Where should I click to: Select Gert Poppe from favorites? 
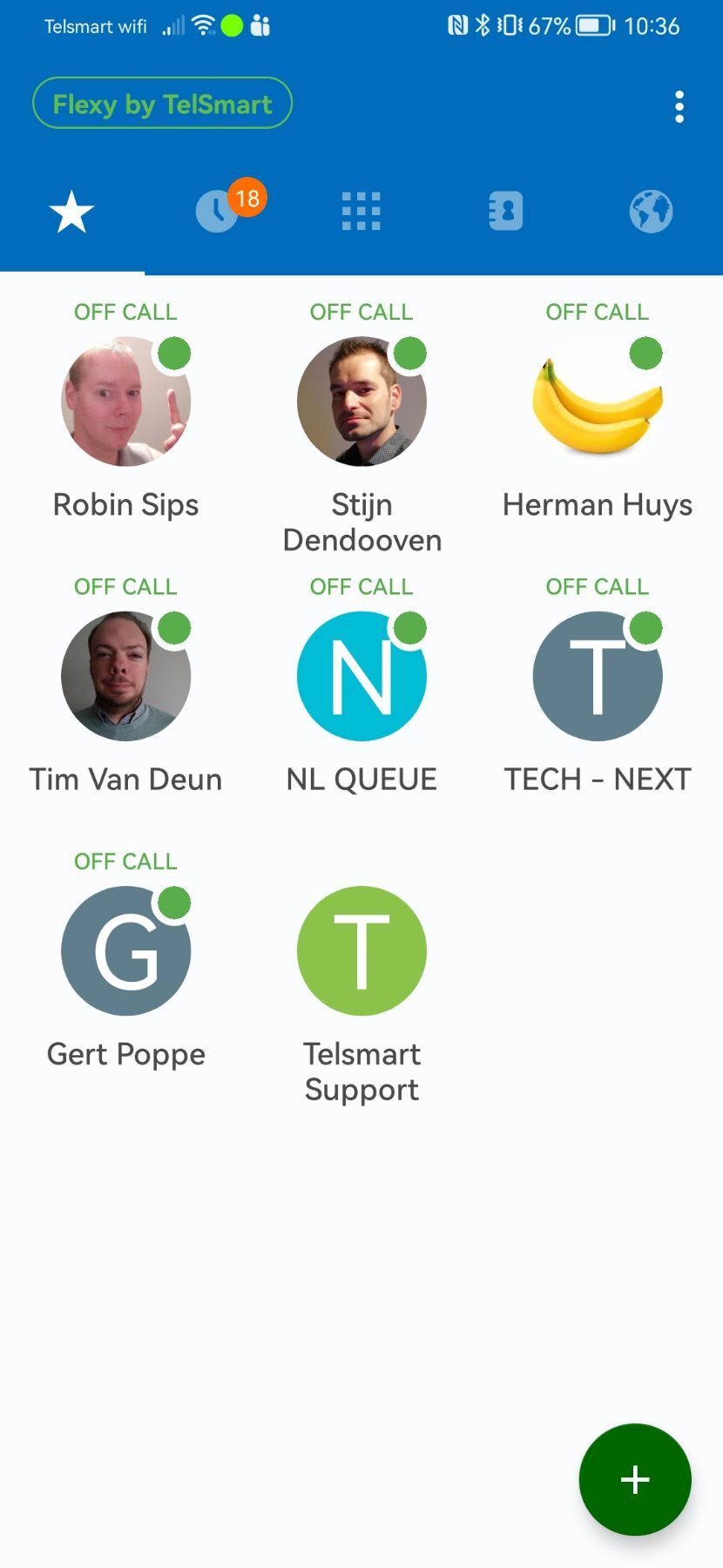(x=126, y=950)
